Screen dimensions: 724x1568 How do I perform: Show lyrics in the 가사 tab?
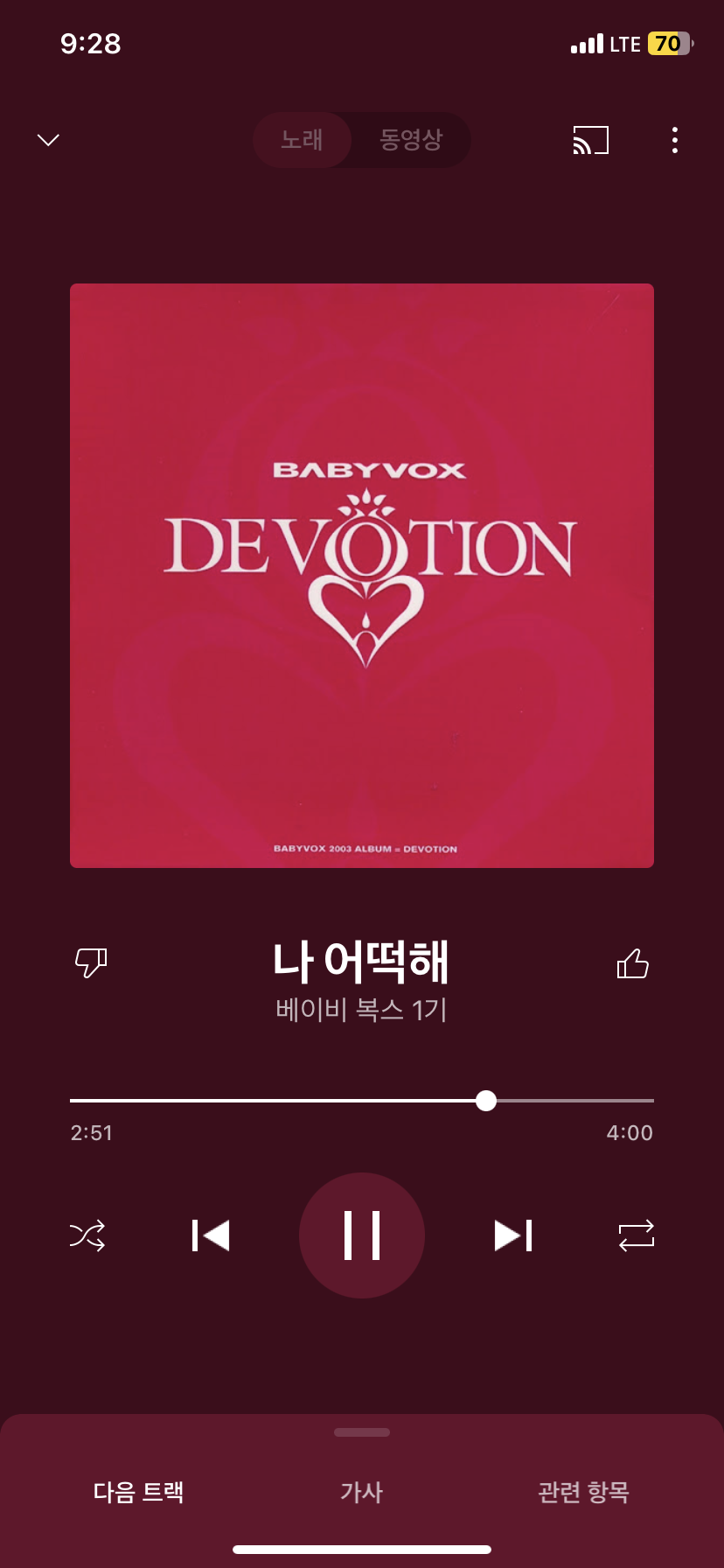pyautogui.click(x=362, y=1492)
